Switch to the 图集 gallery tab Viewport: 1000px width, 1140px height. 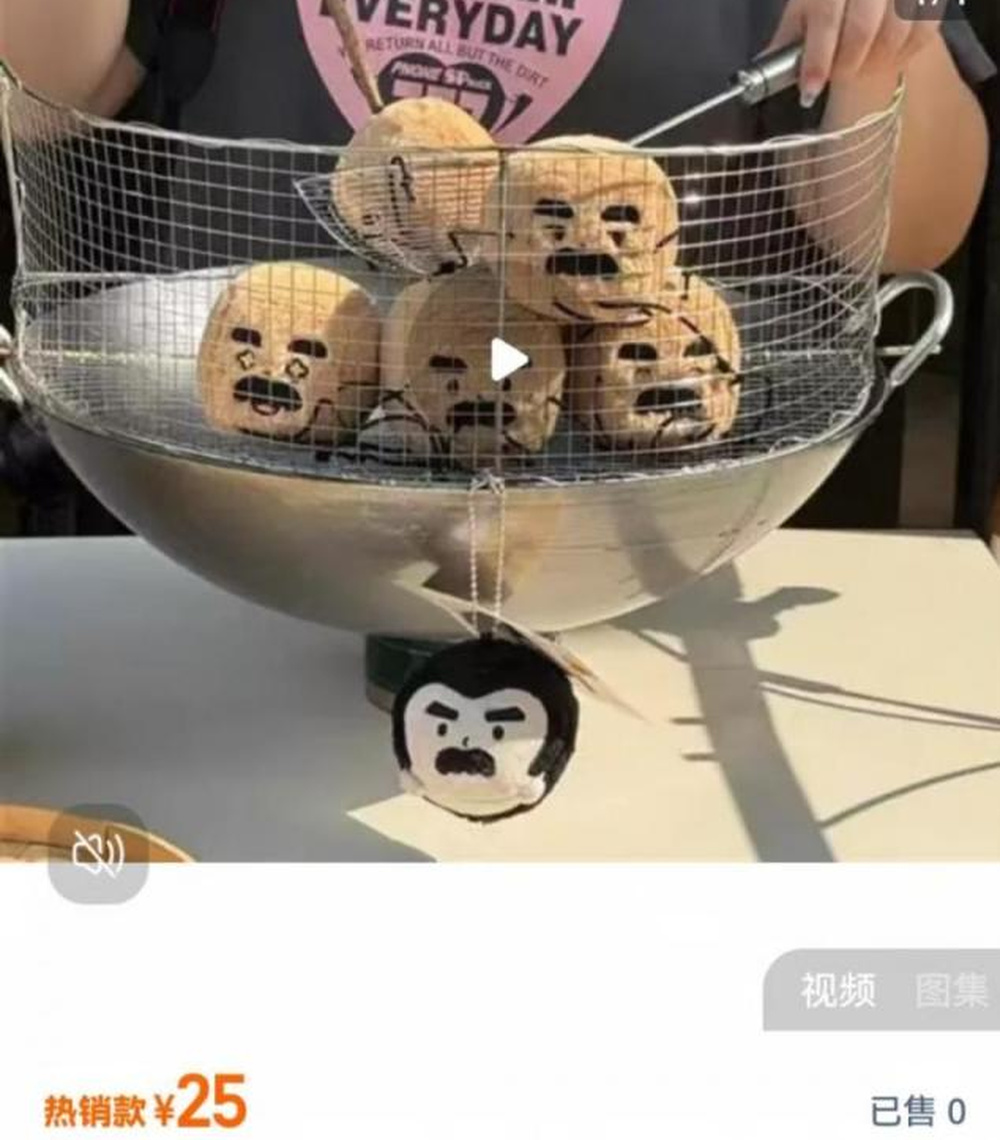[950, 990]
